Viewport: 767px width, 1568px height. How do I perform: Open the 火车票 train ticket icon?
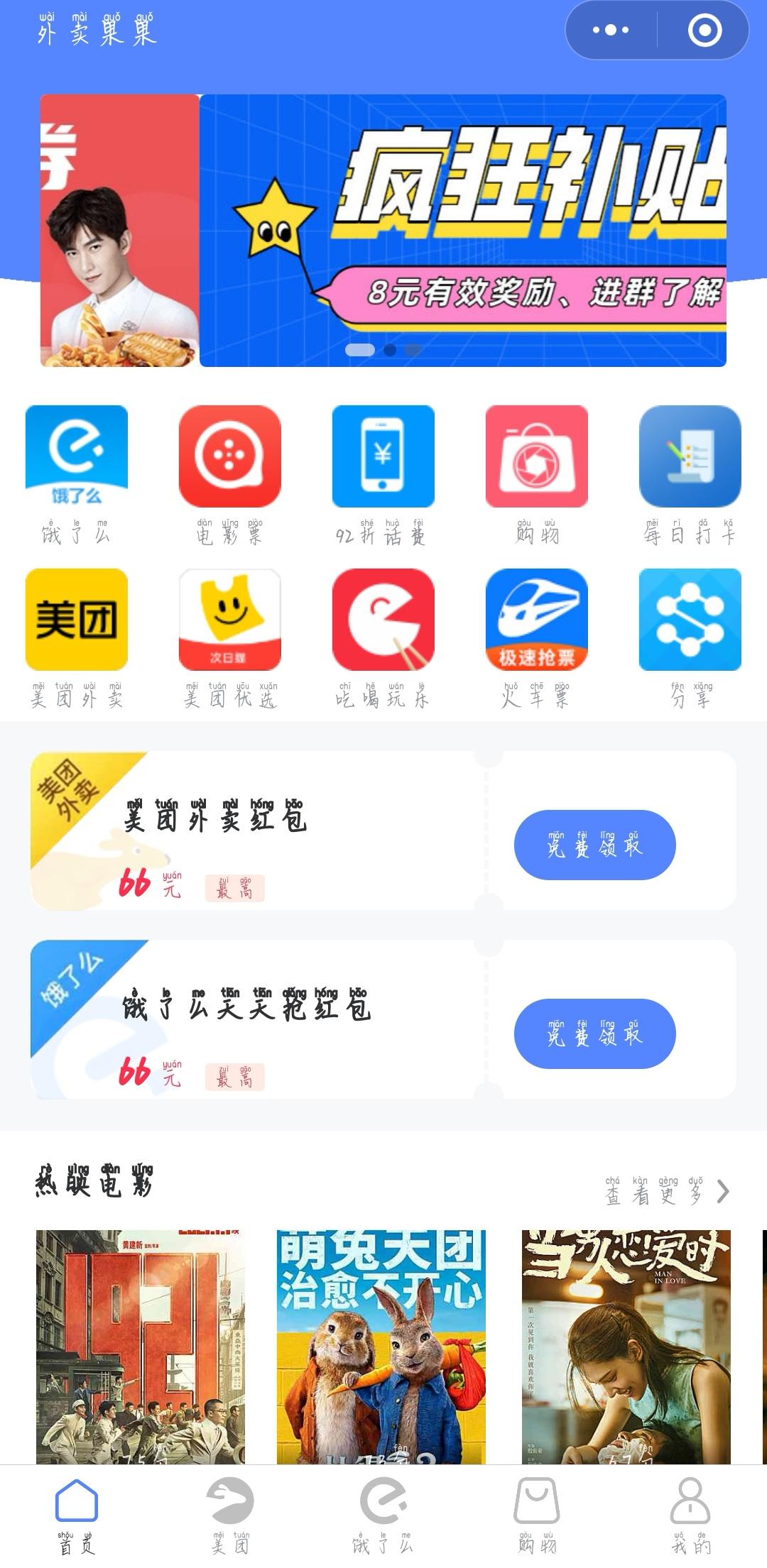pos(536,621)
